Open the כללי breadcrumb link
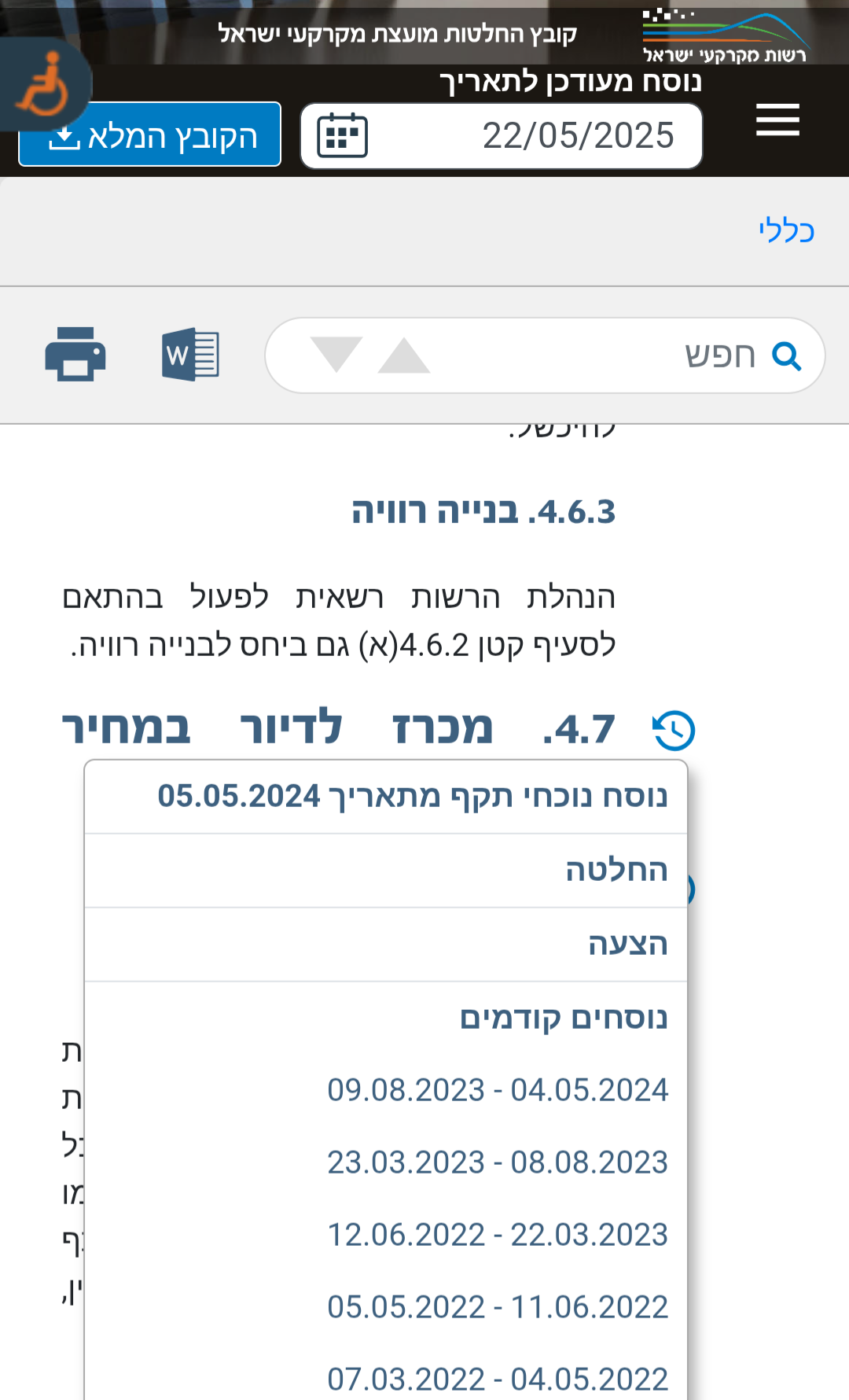The width and height of the screenshot is (849, 1400). (786, 230)
